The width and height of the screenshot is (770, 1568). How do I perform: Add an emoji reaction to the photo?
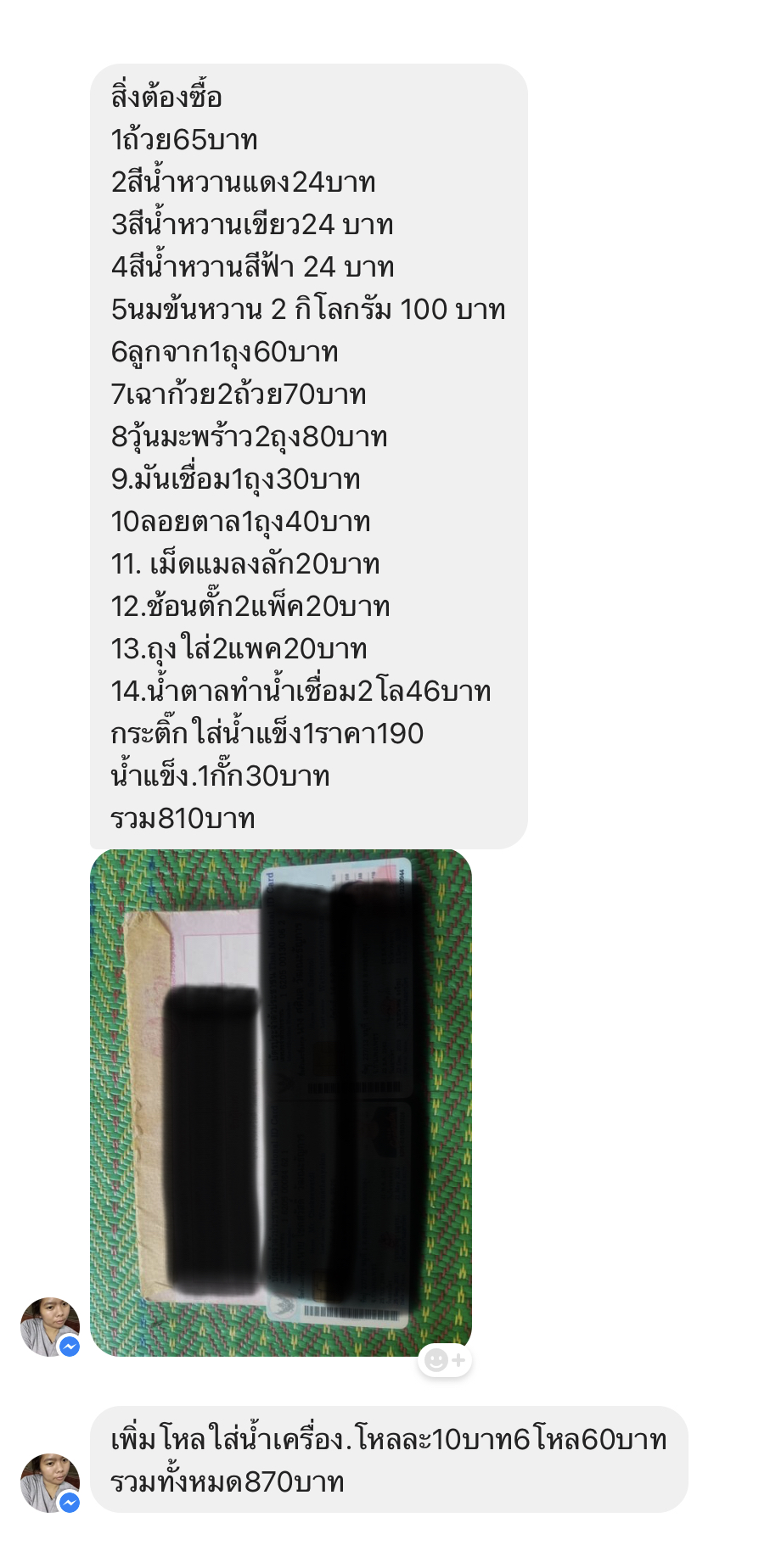445,1360
